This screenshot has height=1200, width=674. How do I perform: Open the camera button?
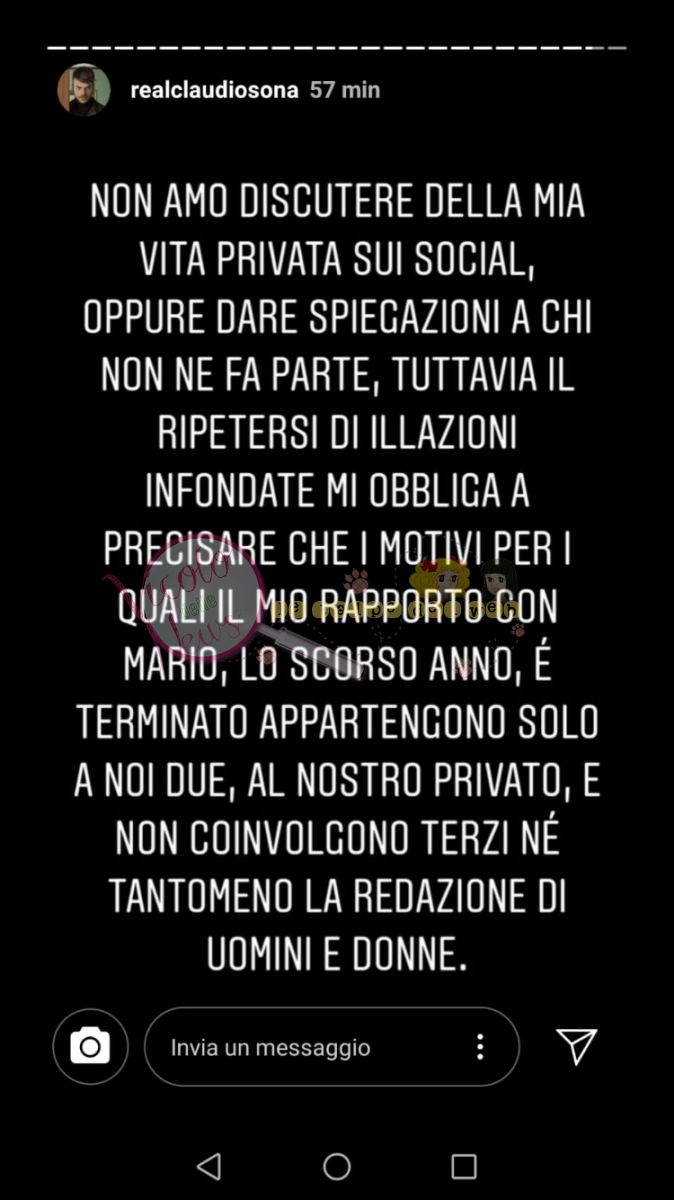pos(90,1047)
